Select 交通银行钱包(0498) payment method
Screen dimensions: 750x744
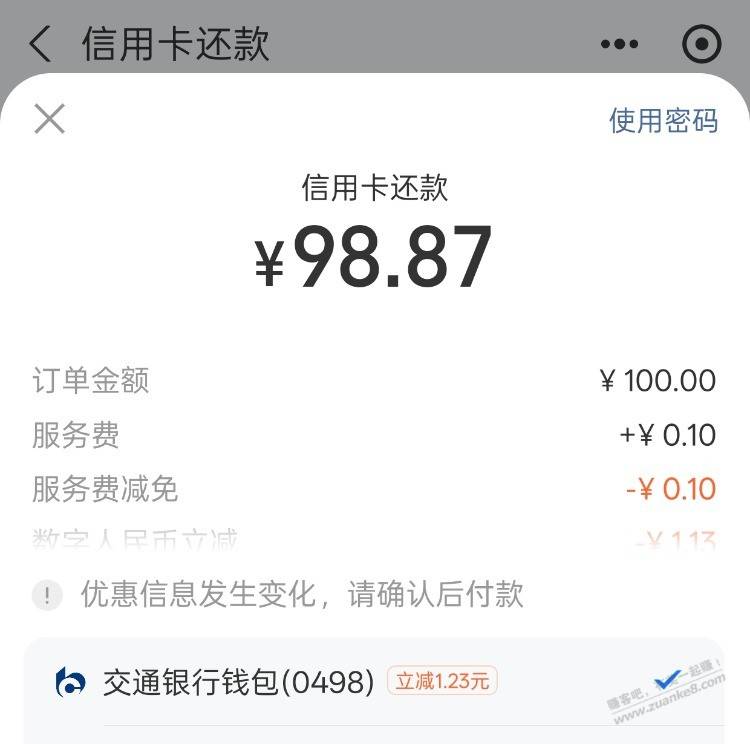[238, 683]
